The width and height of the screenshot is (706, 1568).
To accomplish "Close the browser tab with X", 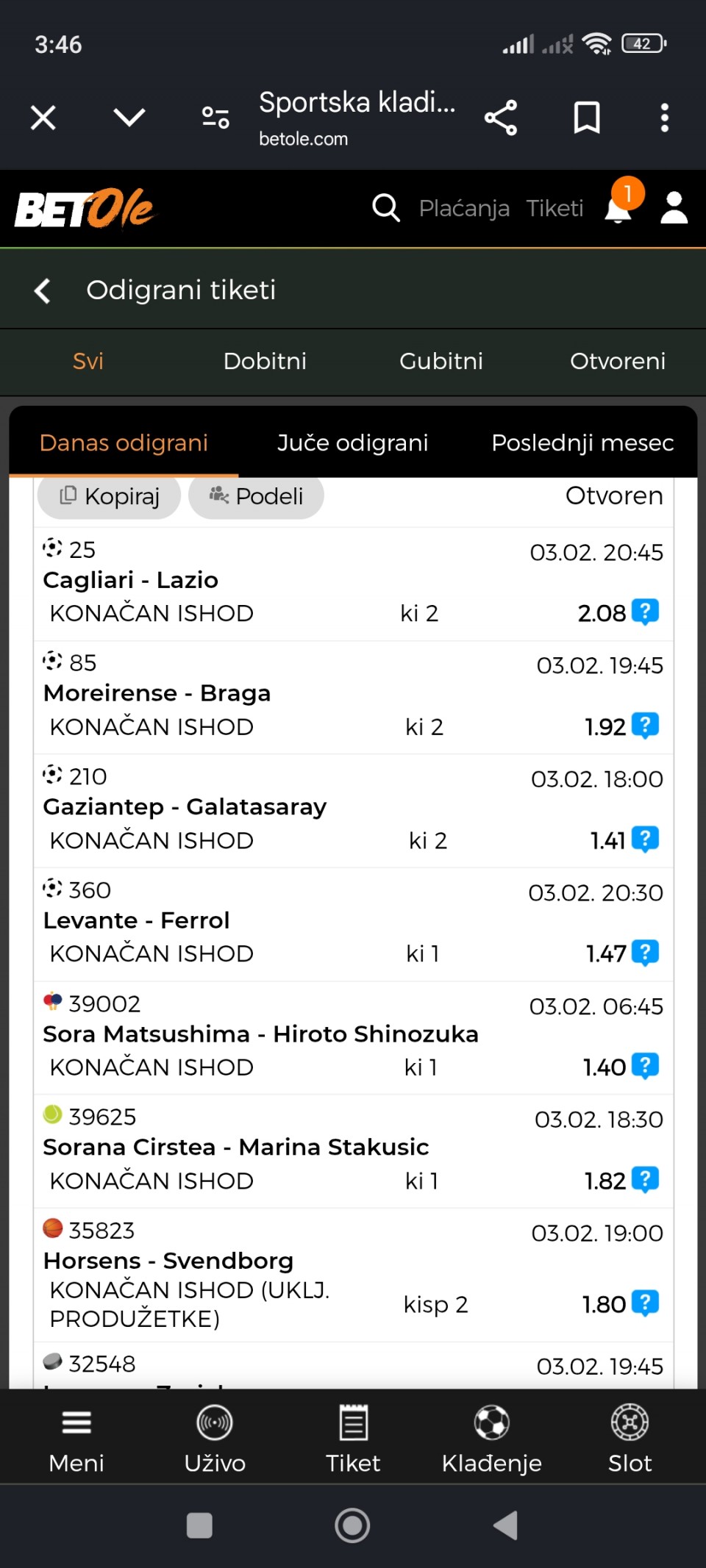I will pyautogui.click(x=43, y=118).
